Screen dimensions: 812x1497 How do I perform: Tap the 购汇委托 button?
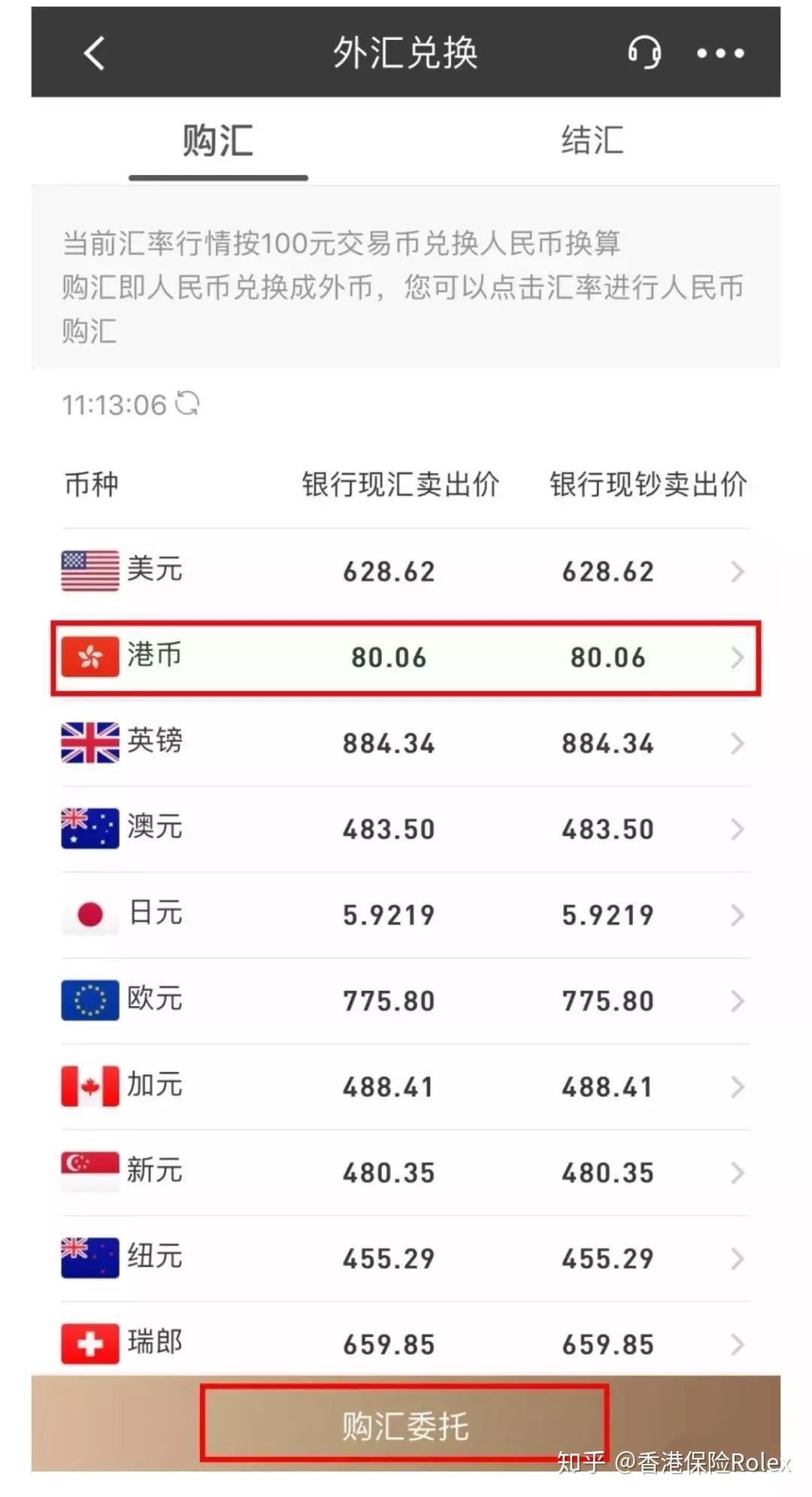click(x=404, y=1425)
